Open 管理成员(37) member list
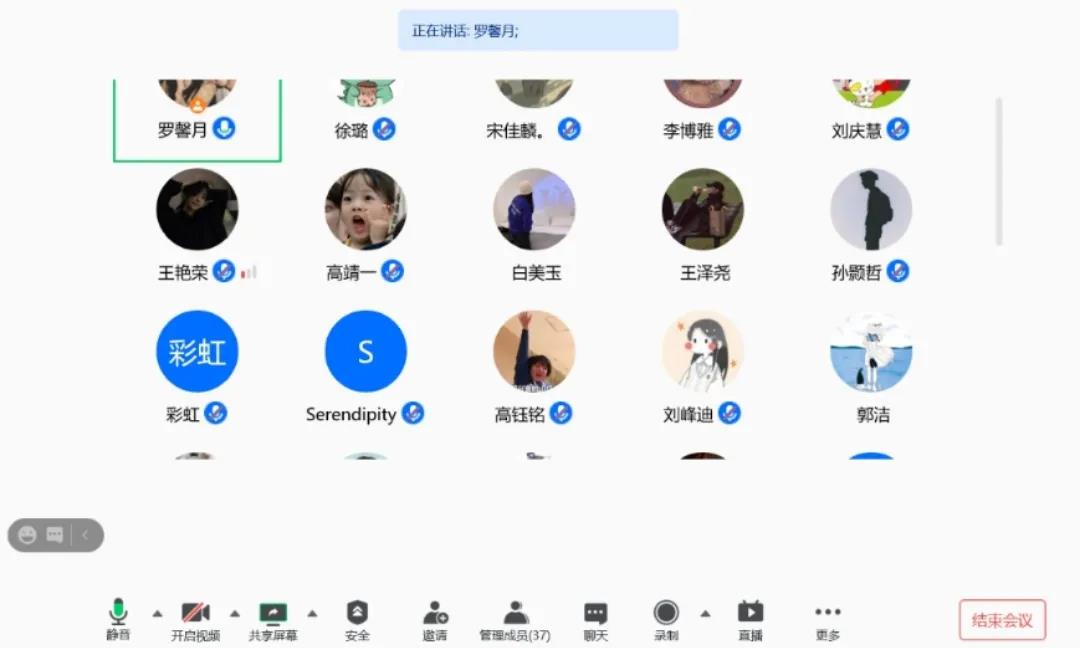1080x648 pixels. tap(515, 618)
